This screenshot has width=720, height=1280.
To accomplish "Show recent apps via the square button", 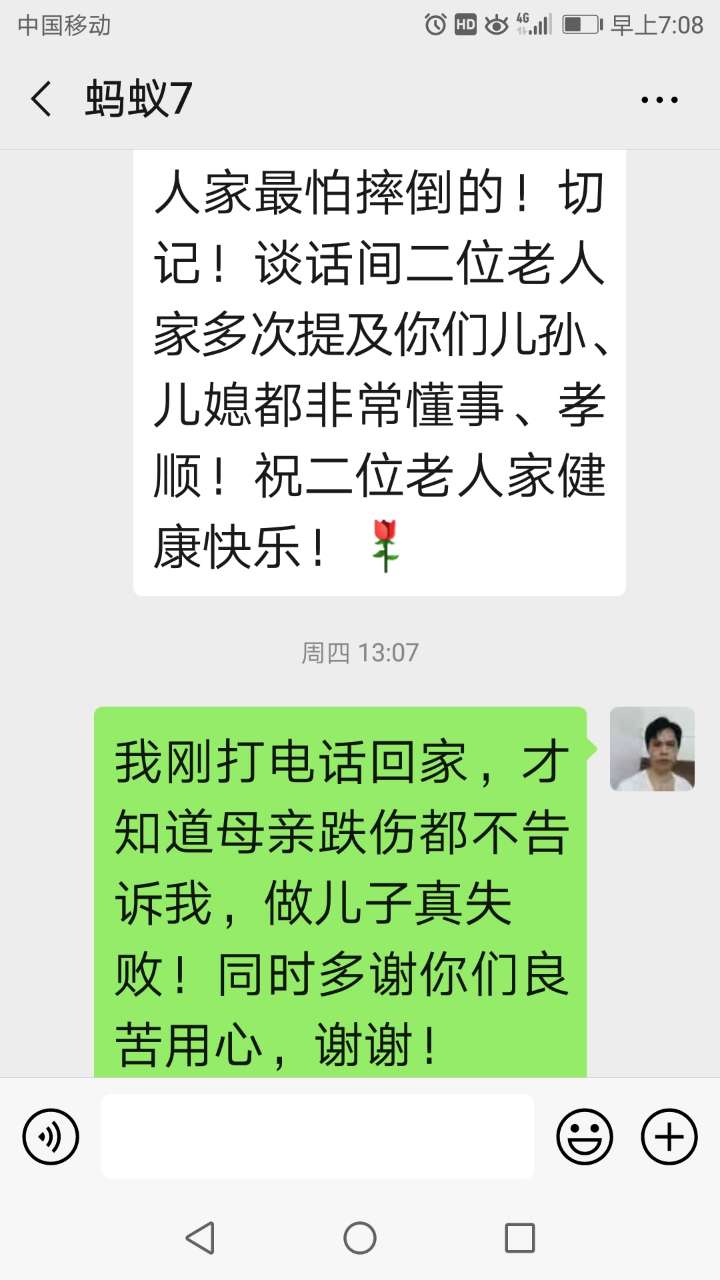I will click(519, 1238).
